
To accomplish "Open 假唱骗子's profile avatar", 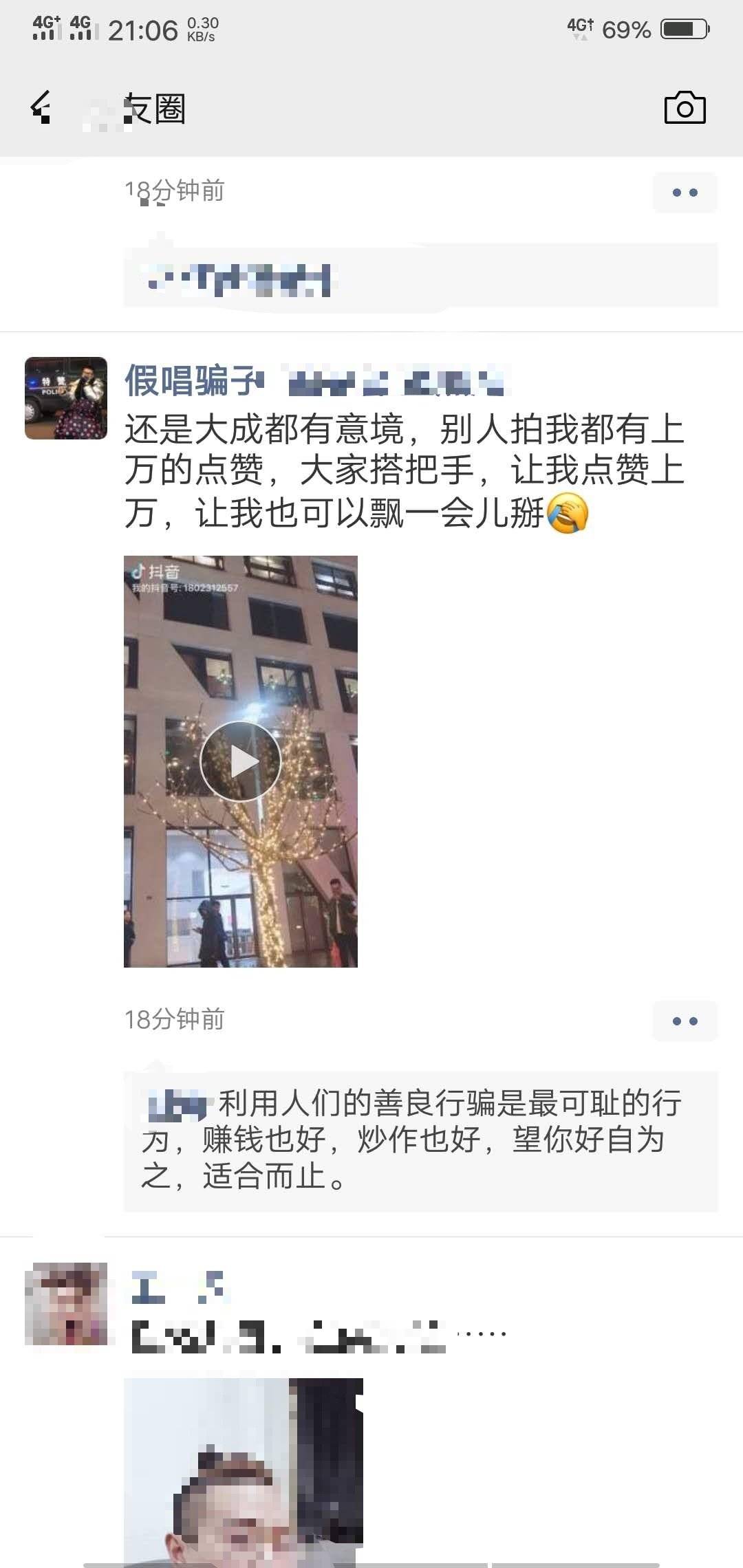I will coord(66,398).
